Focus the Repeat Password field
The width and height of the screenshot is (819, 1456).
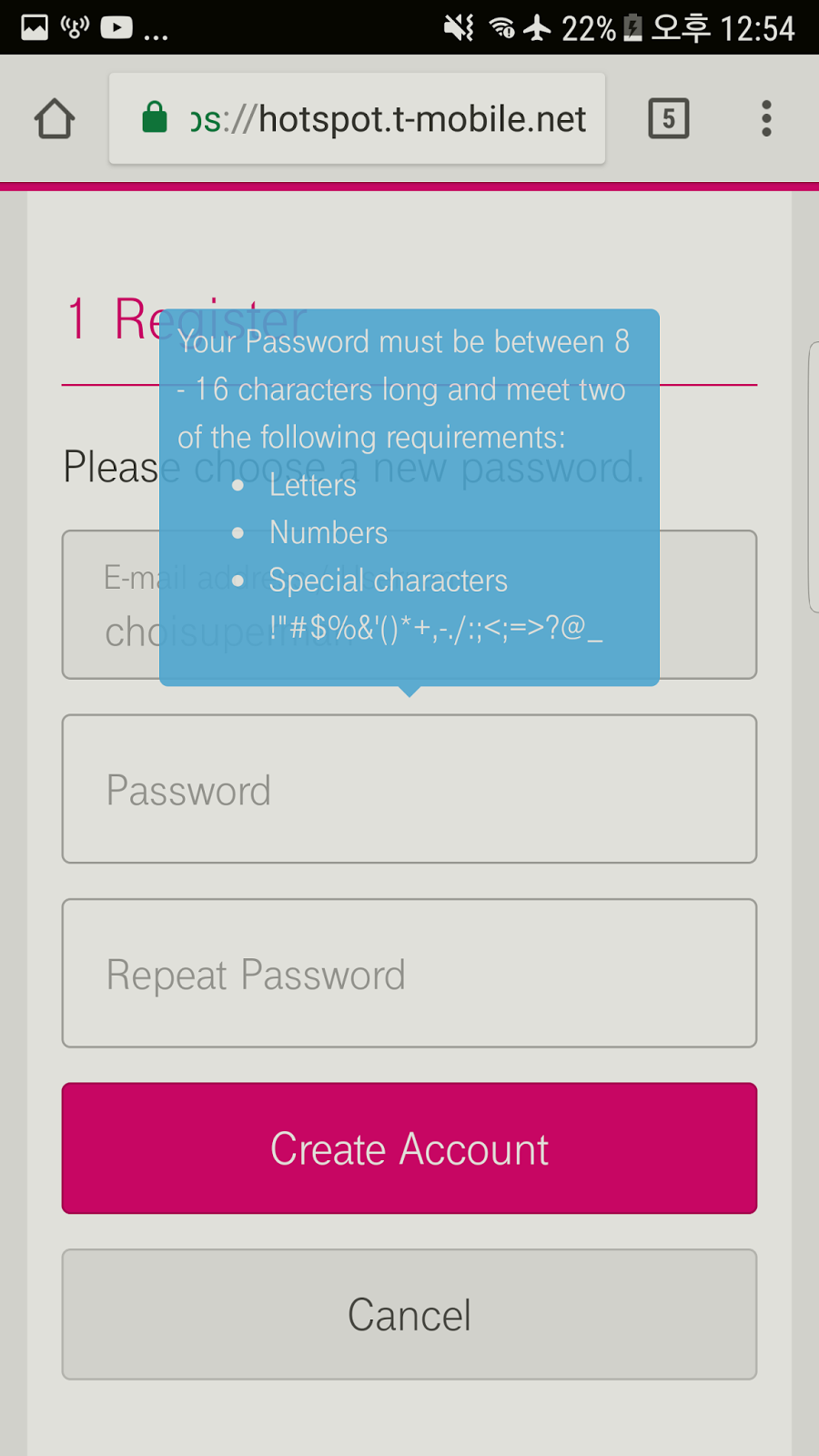[x=409, y=974]
